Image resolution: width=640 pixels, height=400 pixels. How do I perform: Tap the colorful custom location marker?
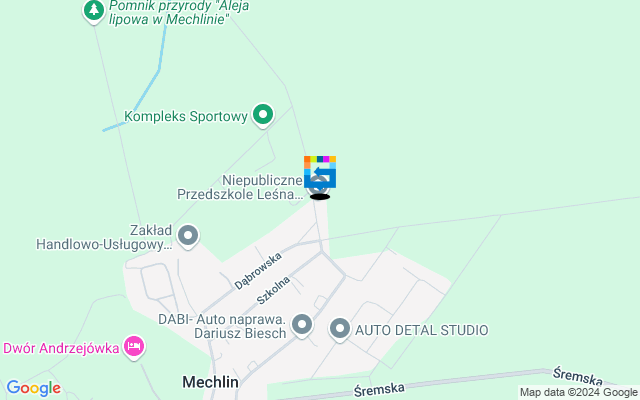320,169
